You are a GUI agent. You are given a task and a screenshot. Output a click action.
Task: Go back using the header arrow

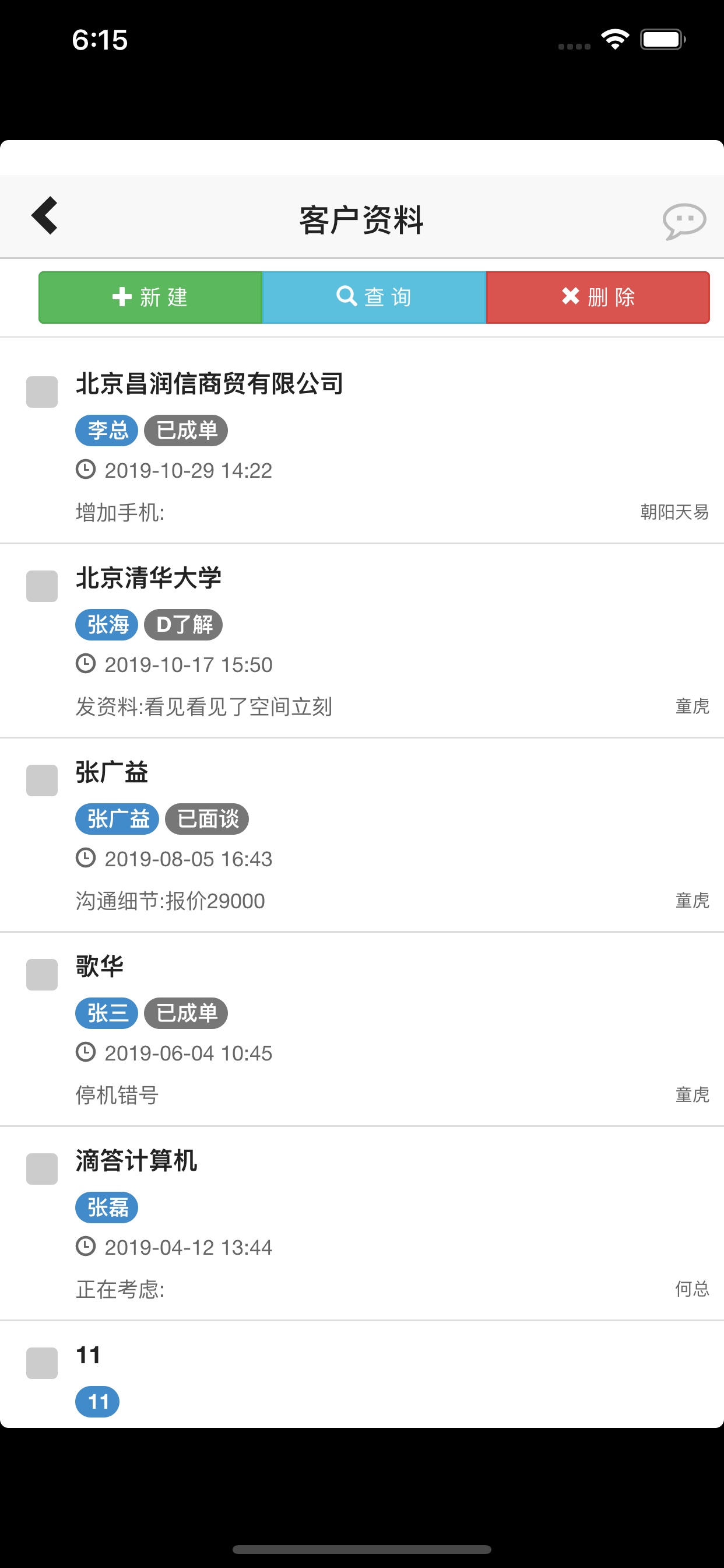coord(44,215)
